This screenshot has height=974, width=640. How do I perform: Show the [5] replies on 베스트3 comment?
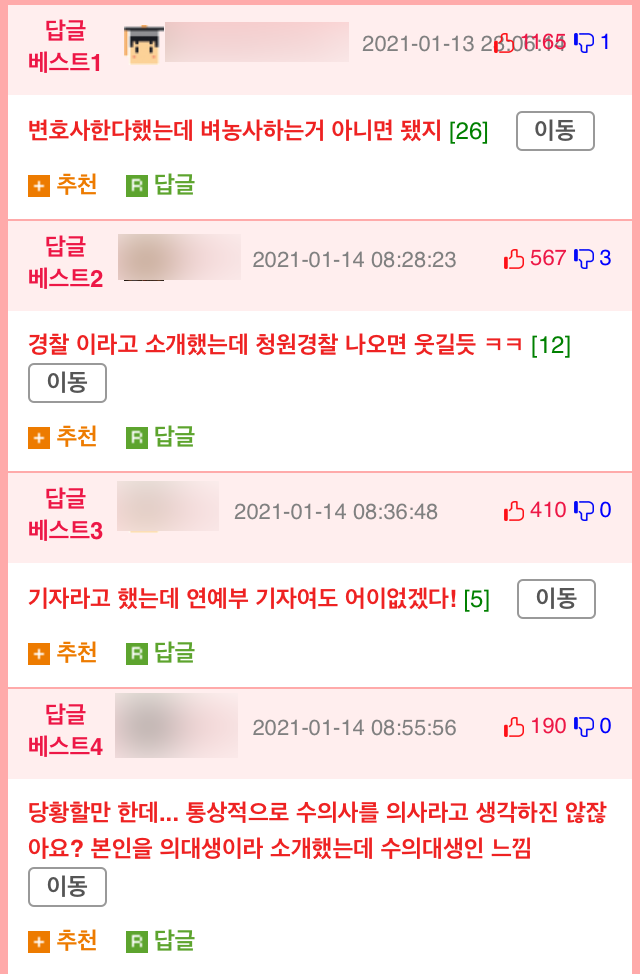(477, 600)
